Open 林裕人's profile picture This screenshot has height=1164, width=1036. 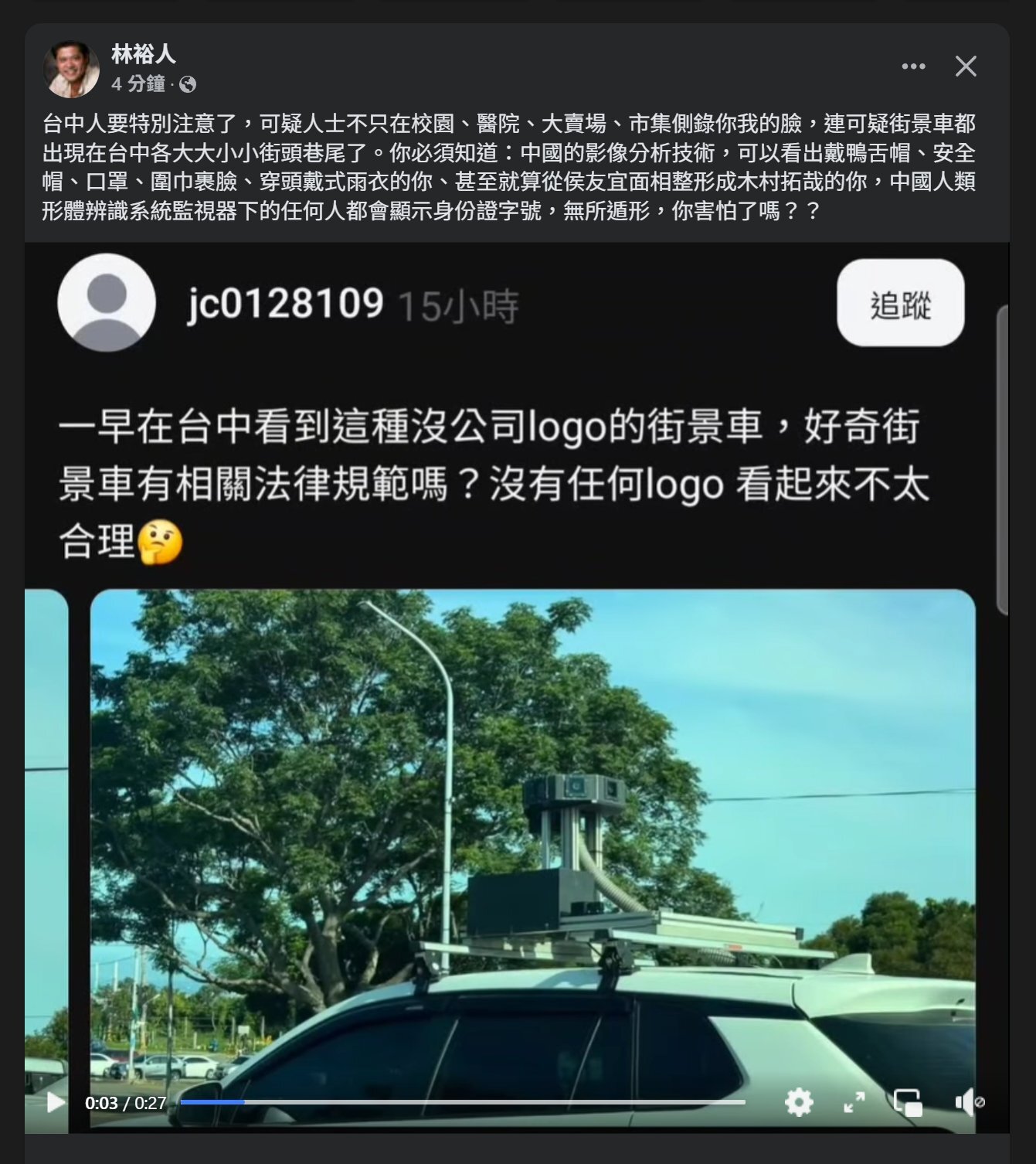pos(73,69)
